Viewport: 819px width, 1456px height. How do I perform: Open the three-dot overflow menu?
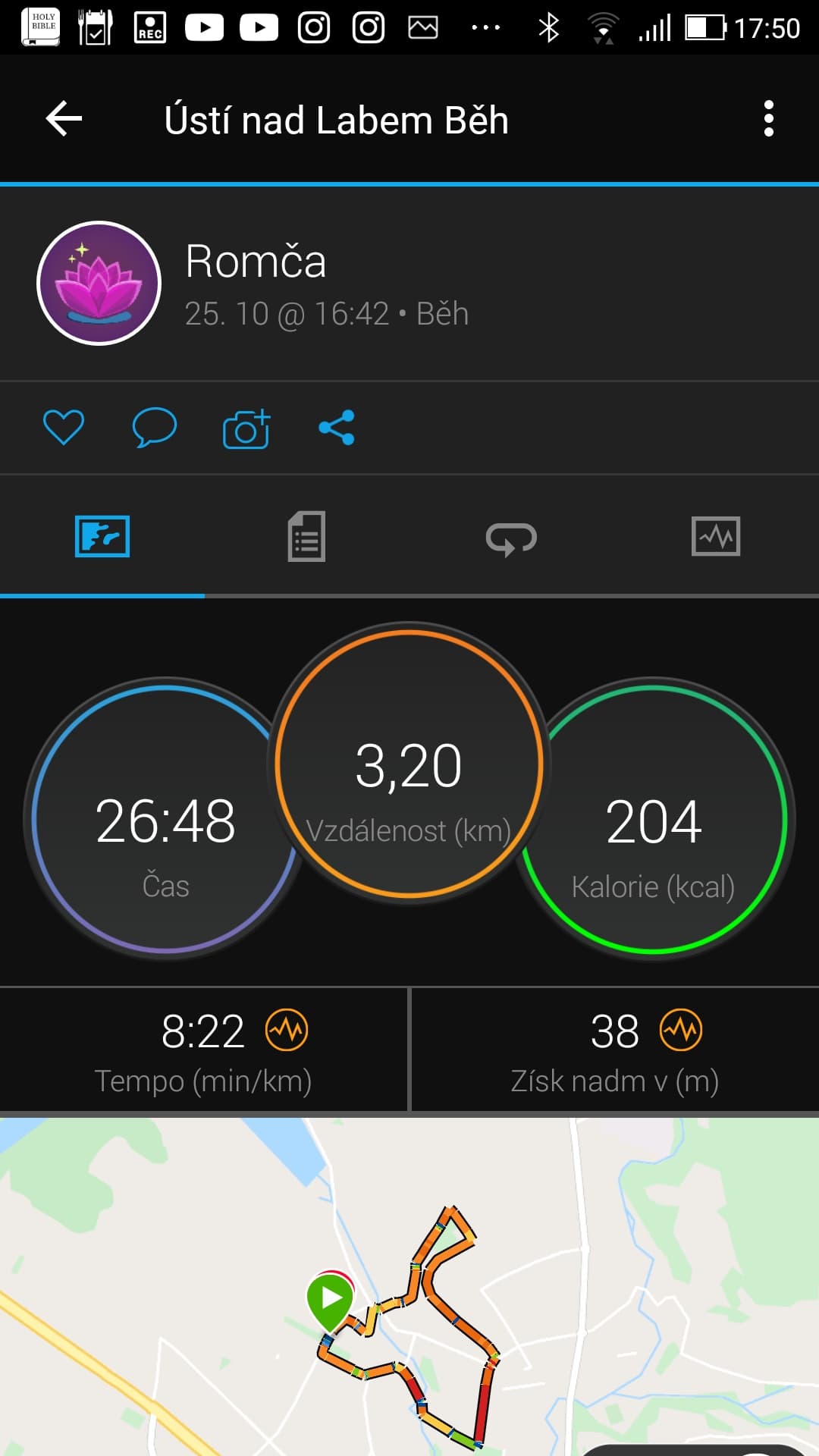(x=768, y=119)
